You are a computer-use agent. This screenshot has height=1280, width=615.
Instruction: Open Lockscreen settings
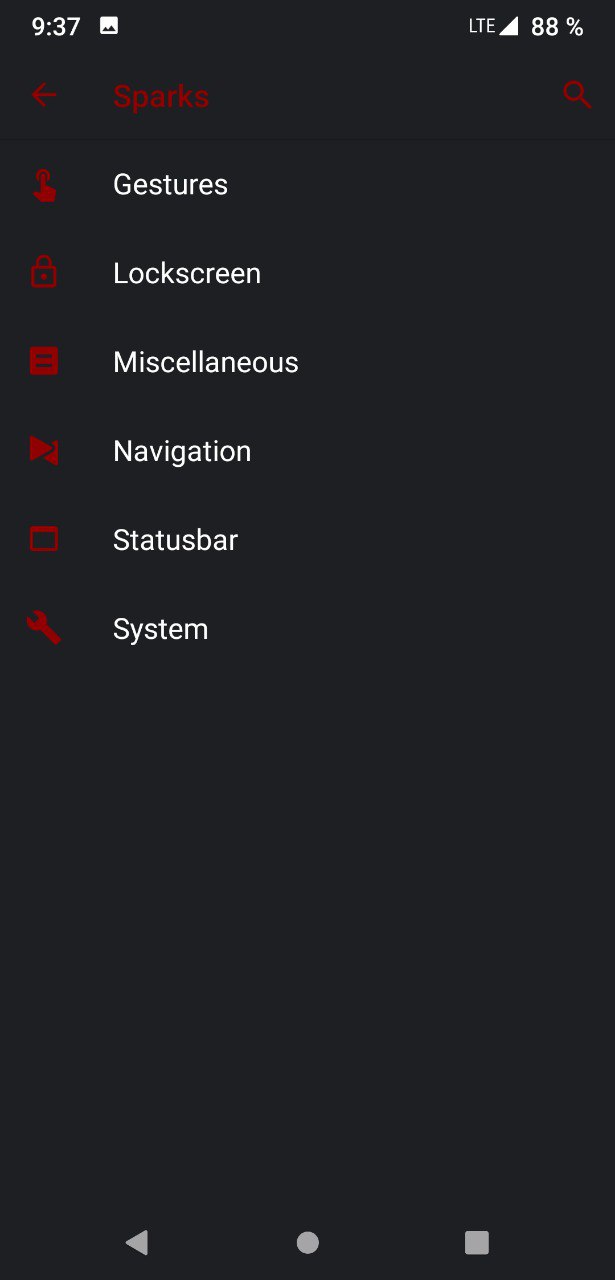(x=307, y=273)
